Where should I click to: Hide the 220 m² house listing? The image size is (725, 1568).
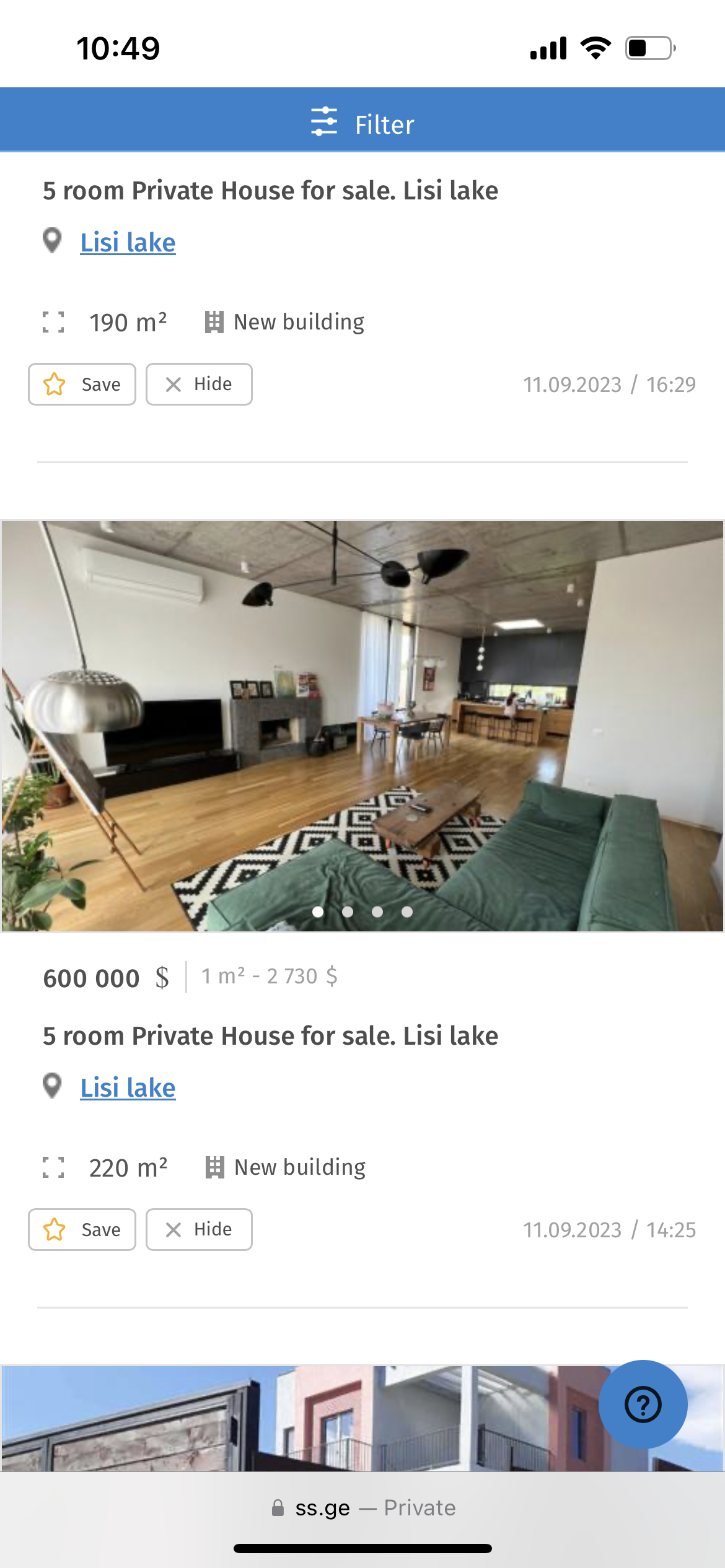click(199, 1229)
